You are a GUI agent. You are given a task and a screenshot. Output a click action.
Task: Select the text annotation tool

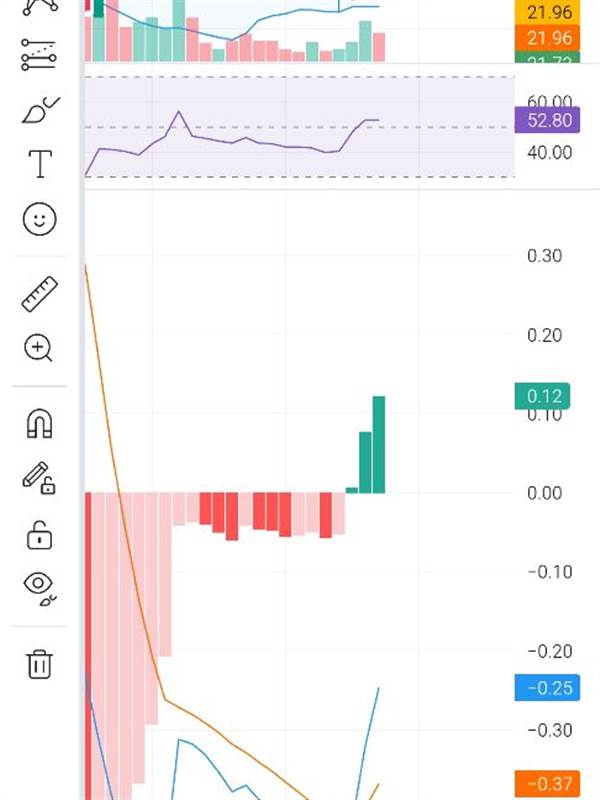(39, 164)
